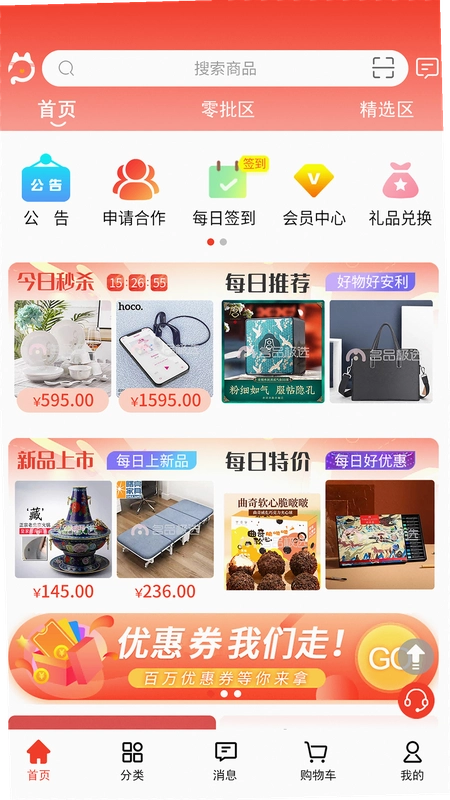
Task: Open the ¥1595.00 hoco headphones item
Action: (165, 356)
